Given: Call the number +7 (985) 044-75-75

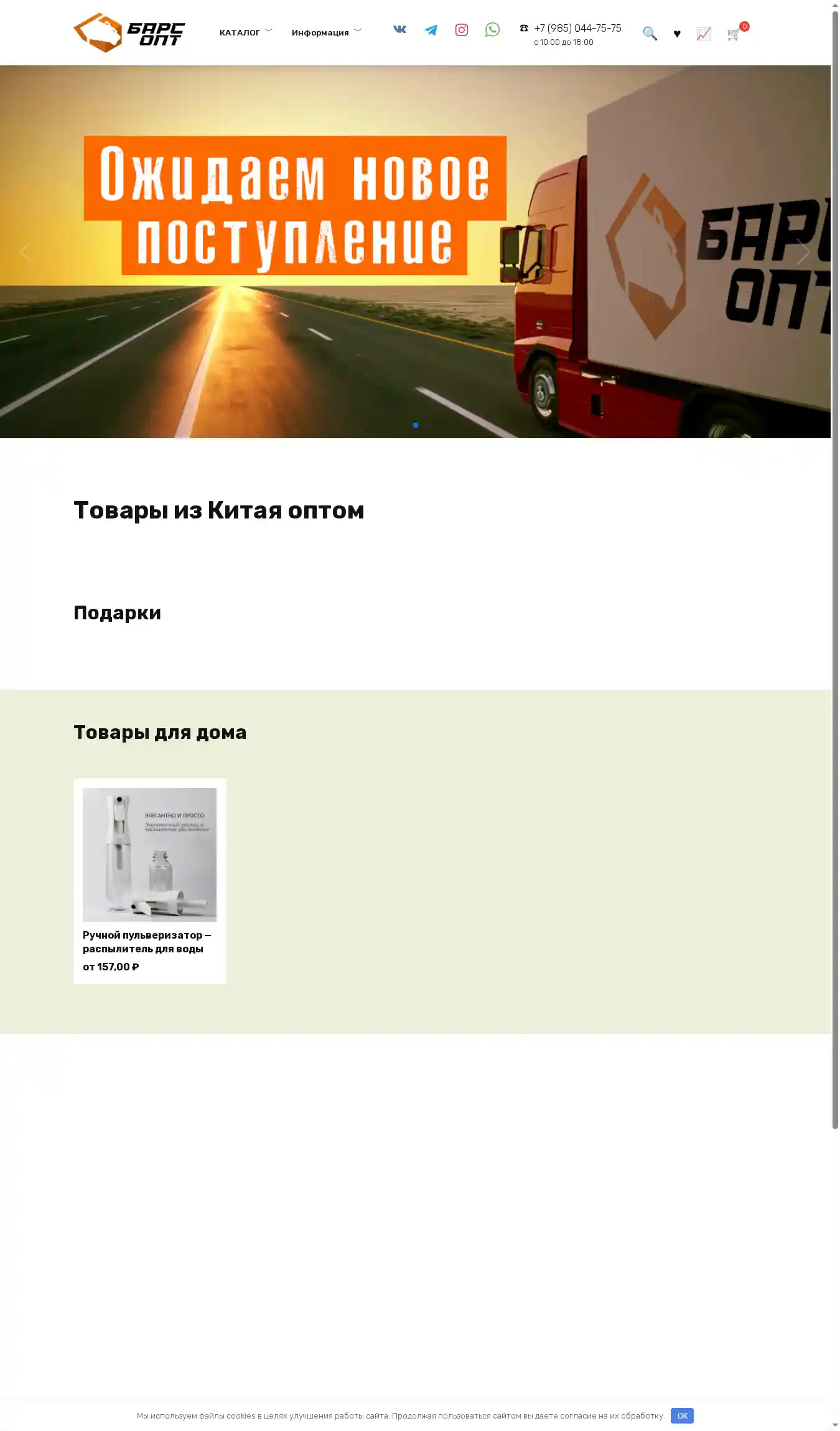Looking at the screenshot, I should (577, 28).
